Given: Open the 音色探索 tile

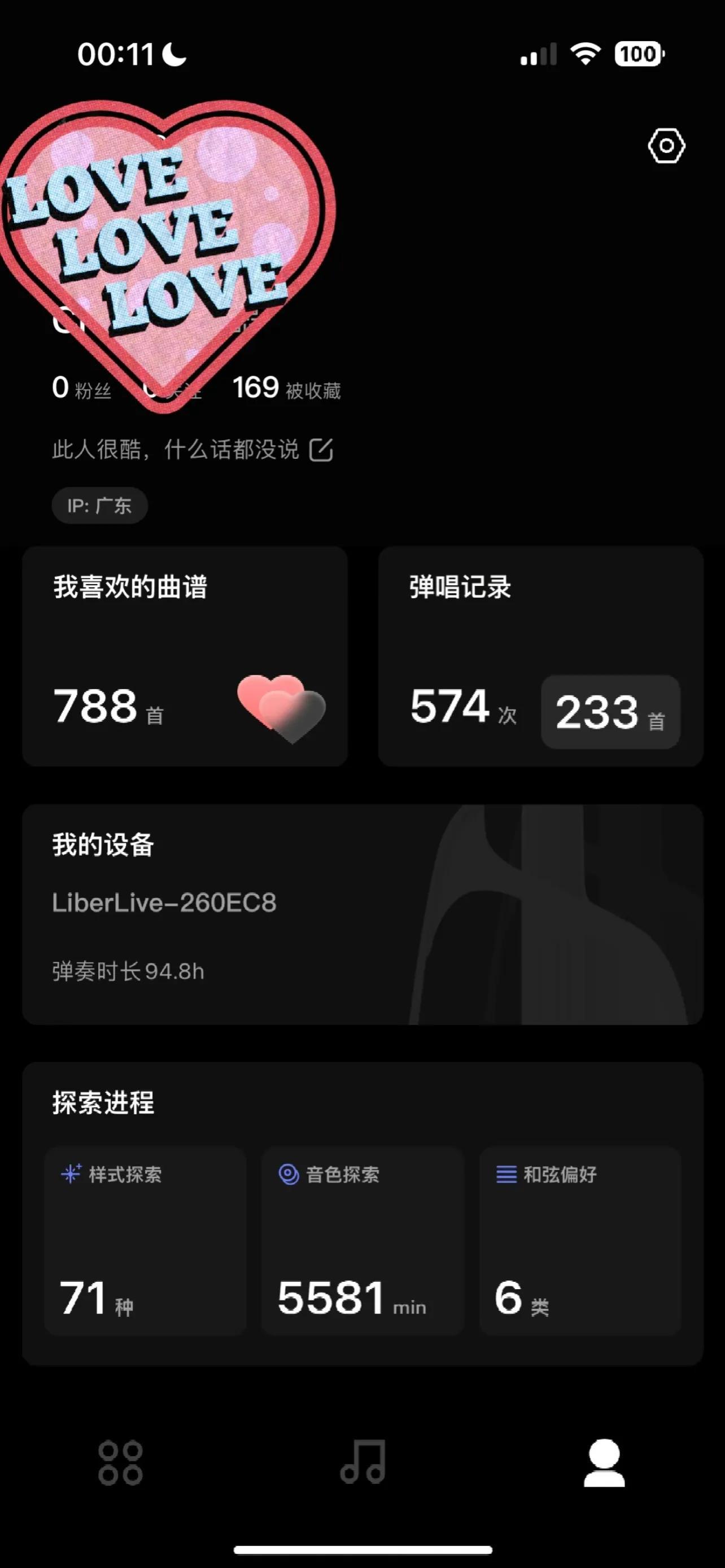Looking at the screenshot, I should tap(362, 1241).
